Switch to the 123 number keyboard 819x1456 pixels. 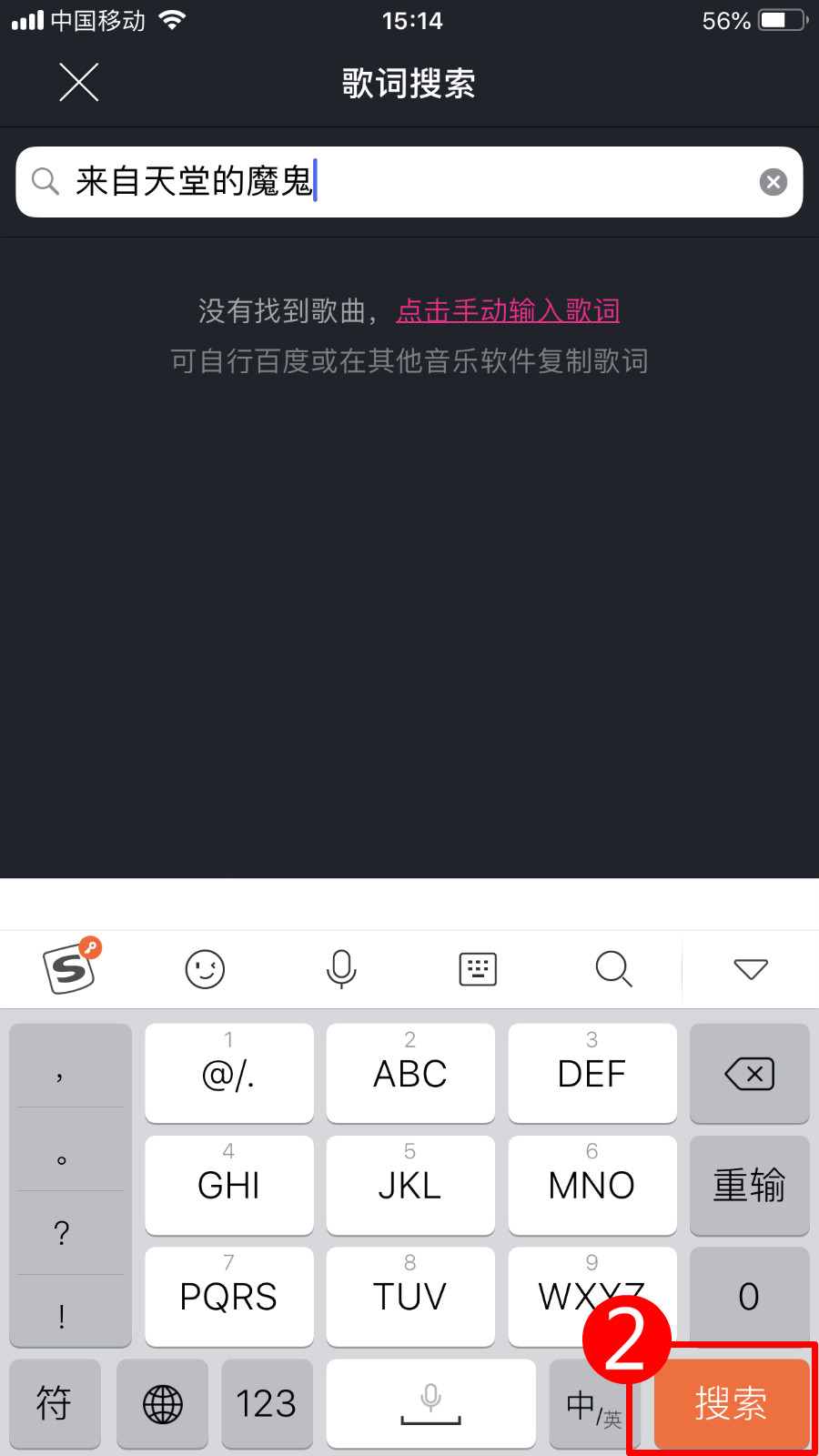(266, 1403)
